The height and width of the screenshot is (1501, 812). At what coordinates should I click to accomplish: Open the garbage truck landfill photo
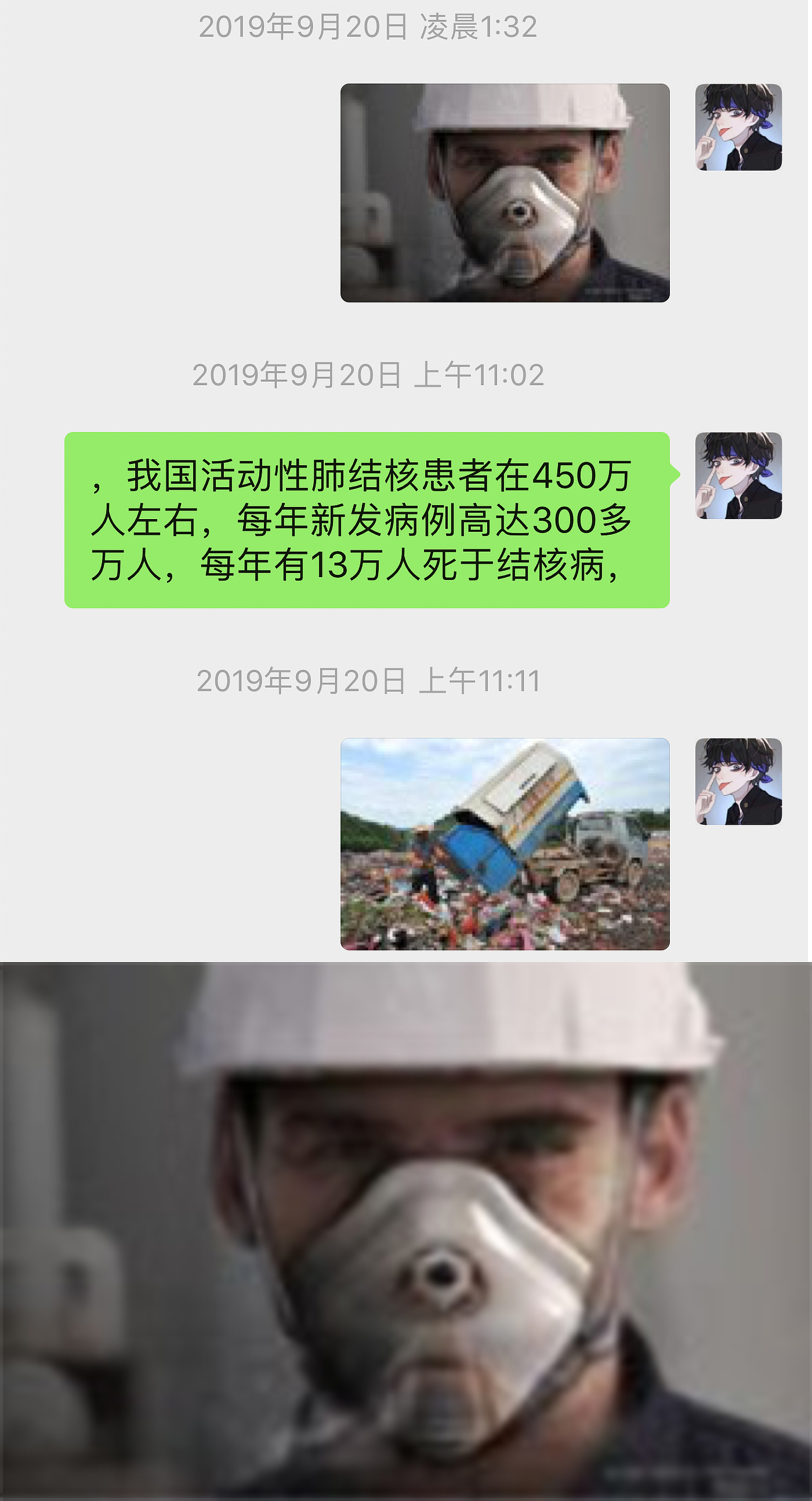pos(505,844)
